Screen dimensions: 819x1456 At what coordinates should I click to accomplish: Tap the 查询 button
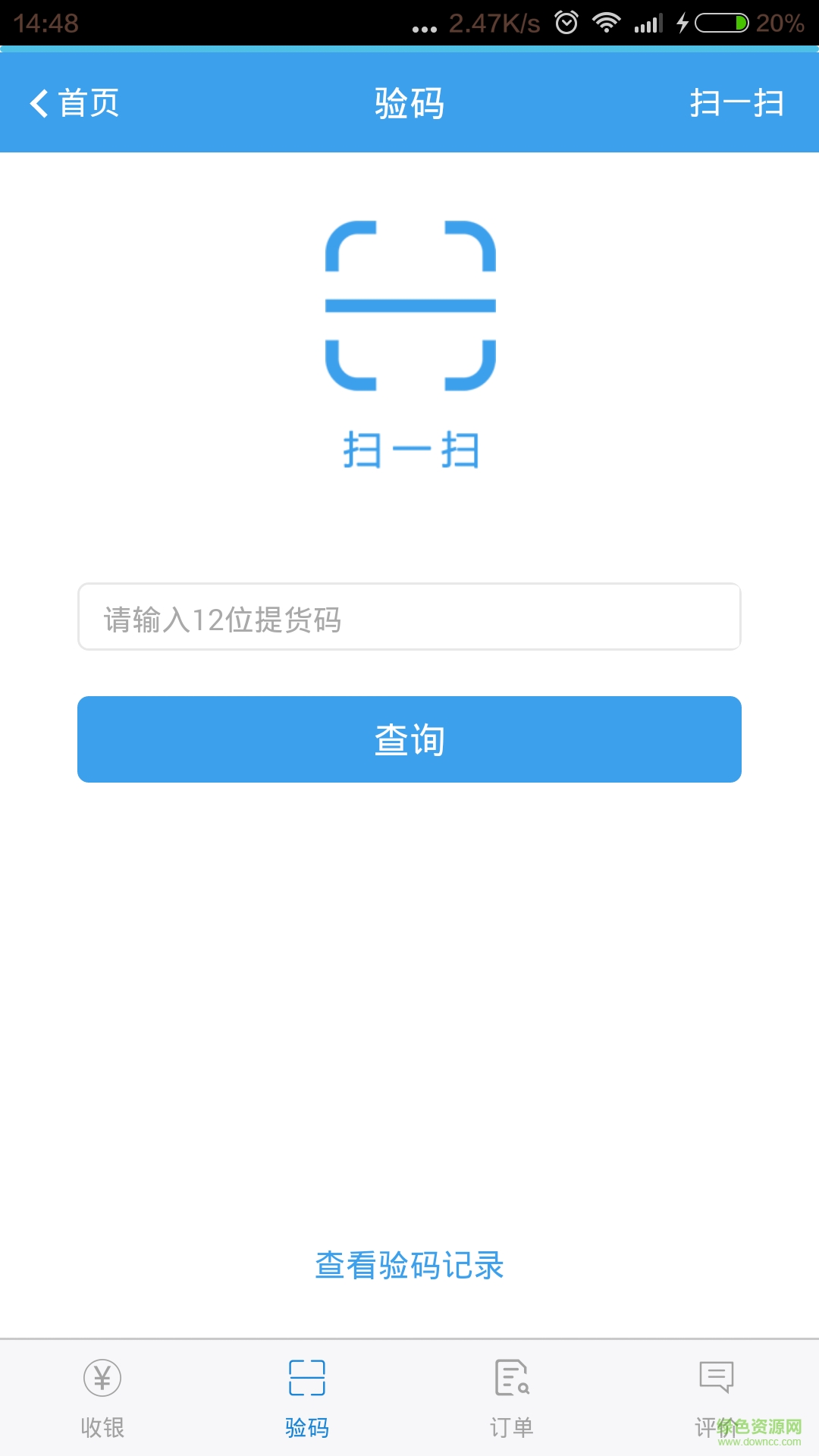(x=409, y=739)
